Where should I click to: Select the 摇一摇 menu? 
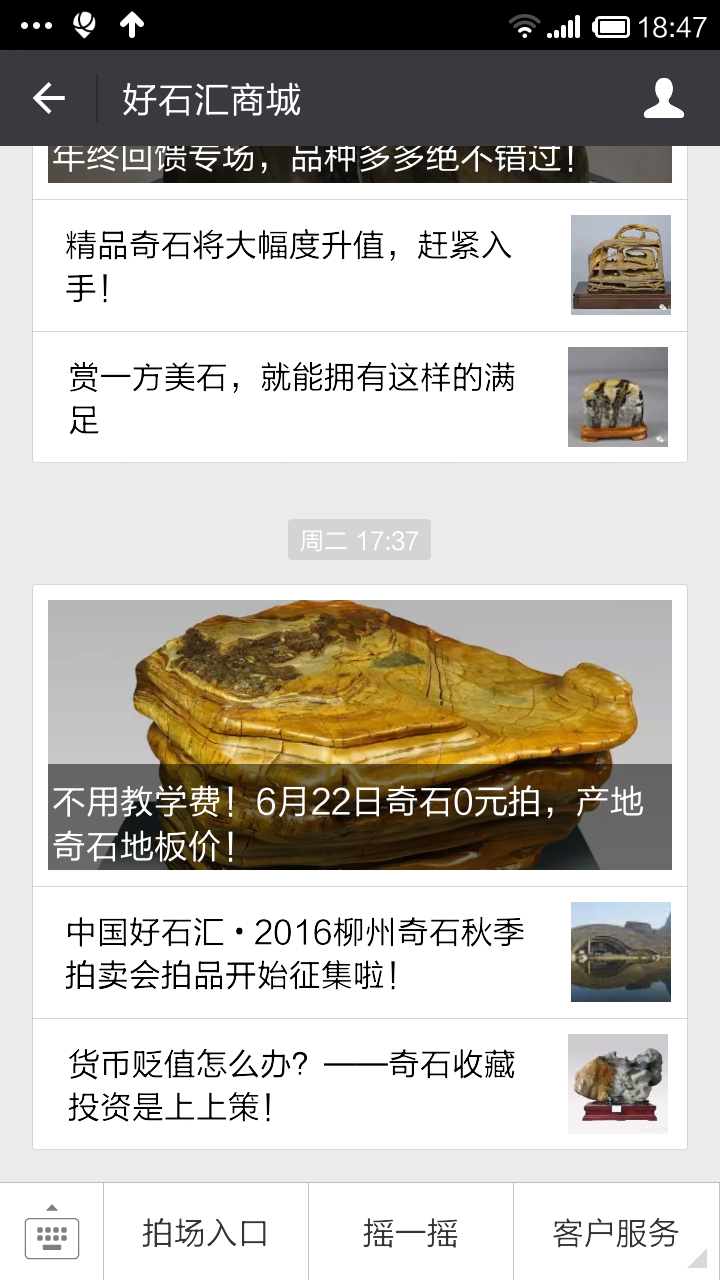(410, 1232)
